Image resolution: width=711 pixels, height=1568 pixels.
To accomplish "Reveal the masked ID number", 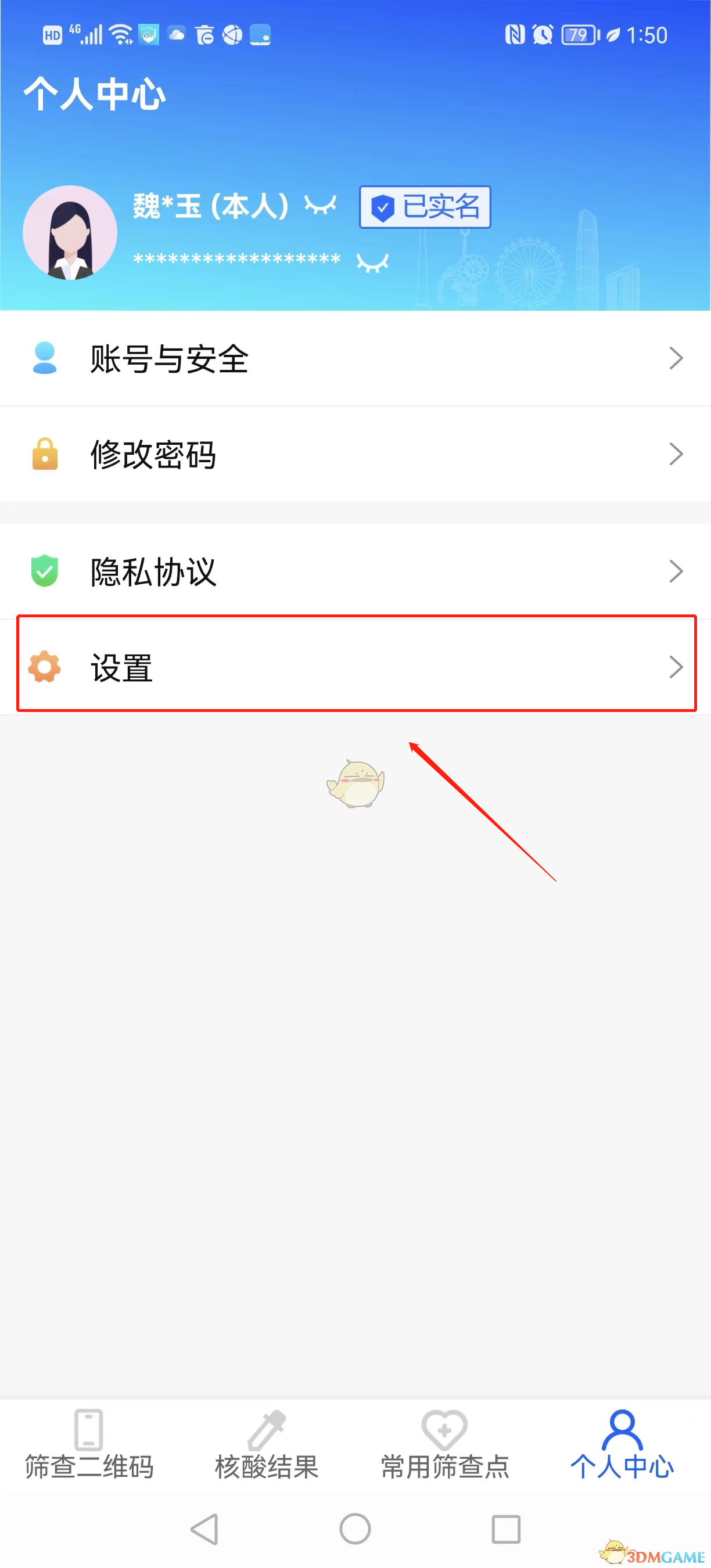I will 372,262.
